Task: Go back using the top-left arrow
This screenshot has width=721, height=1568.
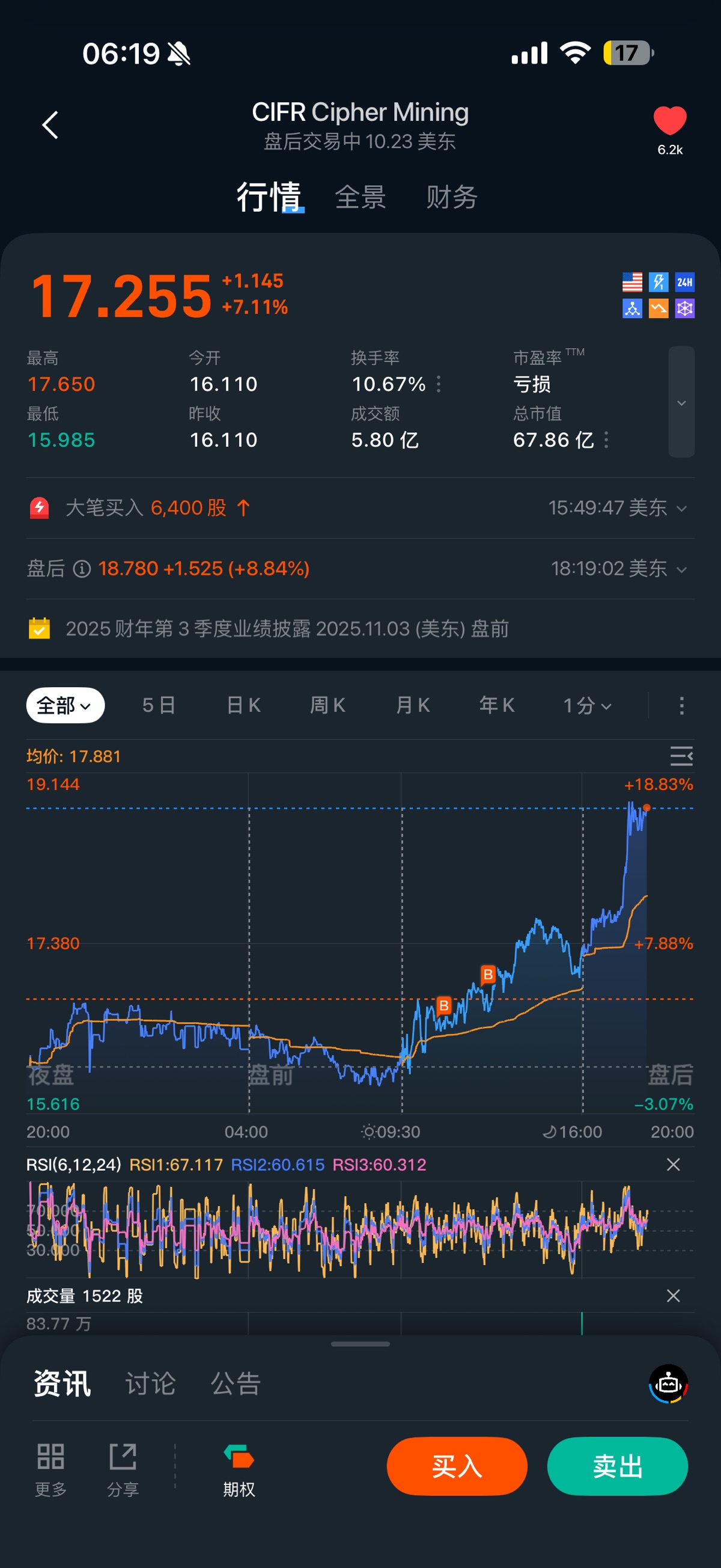Action: pyautogui.click(x=50, y=125)
